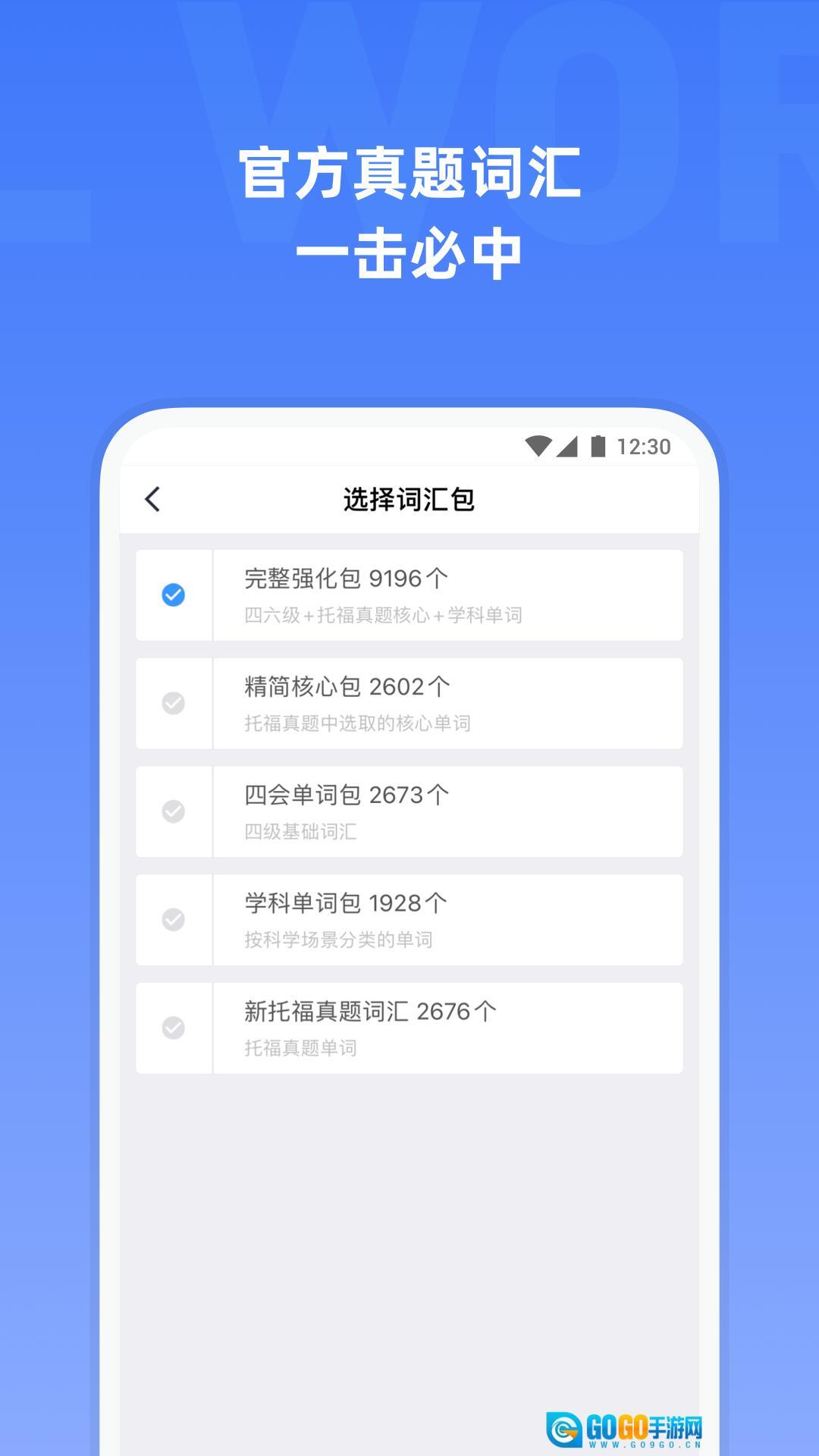Tap the cellular signal icon in status bar
The width and height of the screenshot is (819, 1456).
[567, 447]
